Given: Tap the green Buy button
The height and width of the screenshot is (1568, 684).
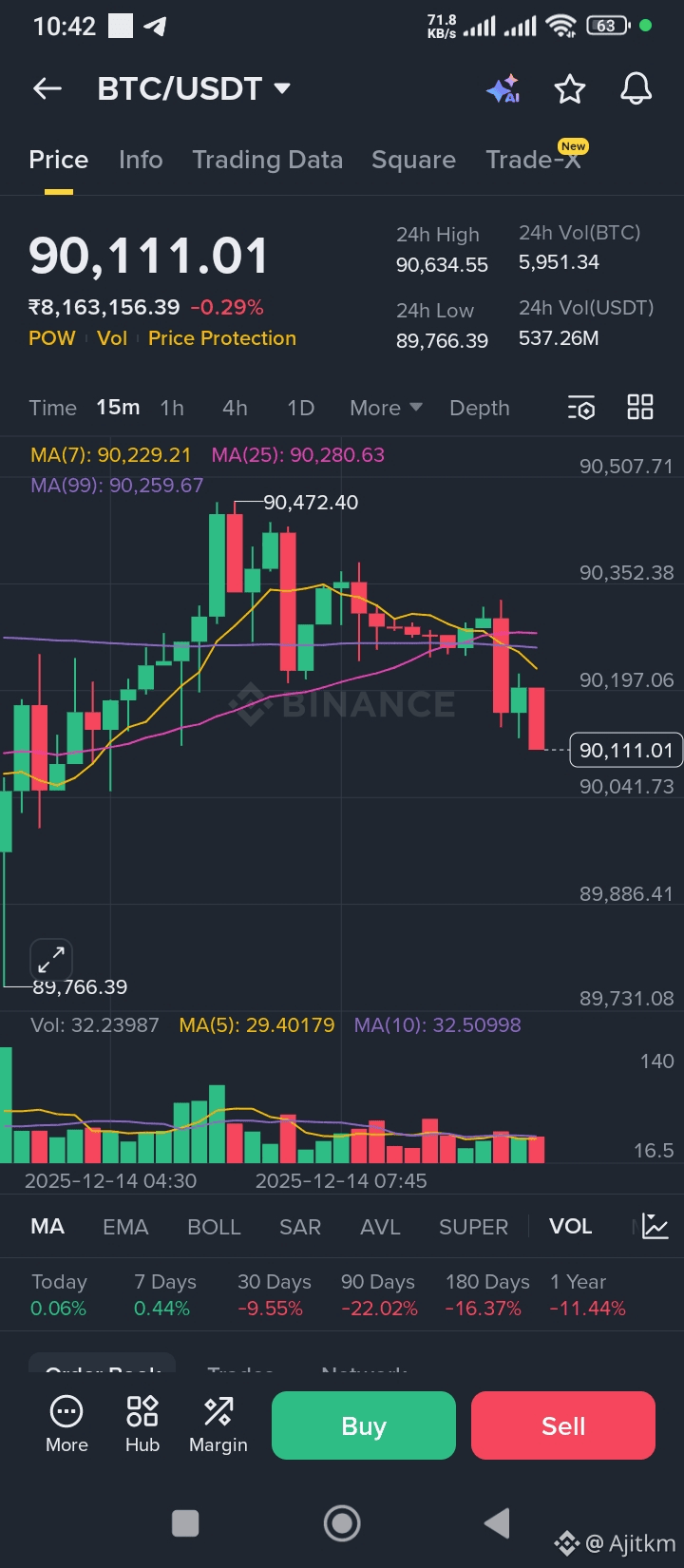Looking at the screenshot, I should click(363, 1425).
